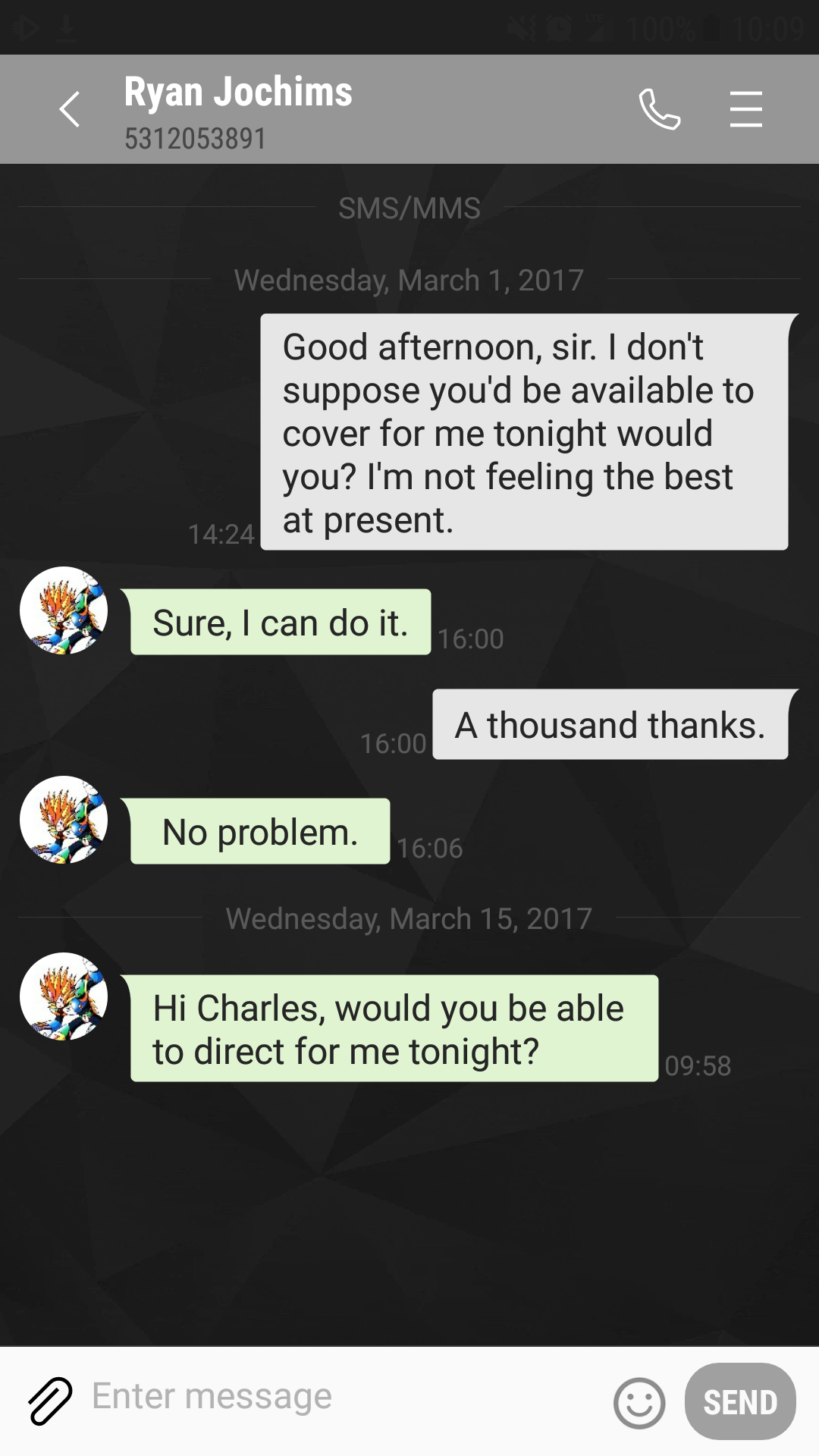Focus the Enter message field
Screen dimensions: 819x1456
(341, 1397)
